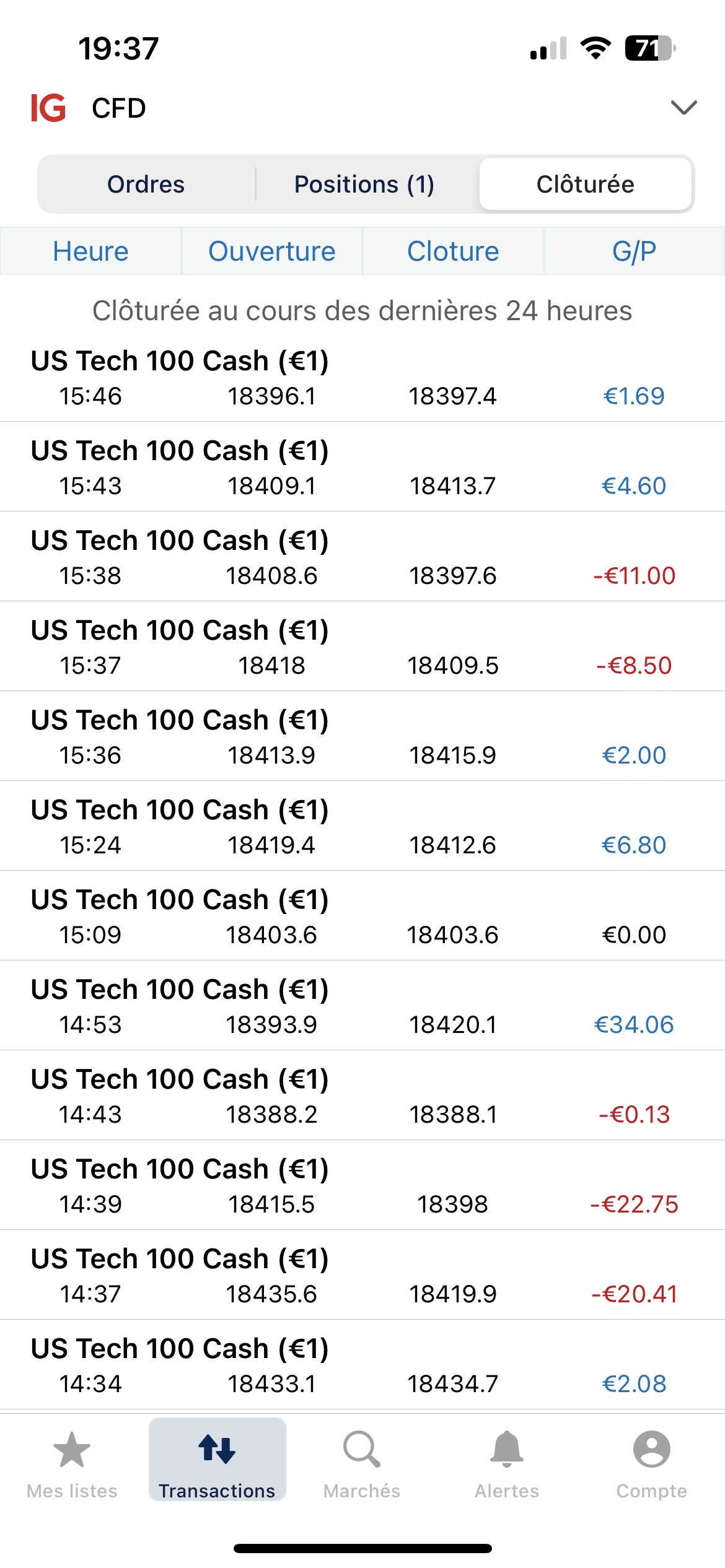Switch to the Marchés search tab
725x1568 pixels.
click(x=362, y=1464)
